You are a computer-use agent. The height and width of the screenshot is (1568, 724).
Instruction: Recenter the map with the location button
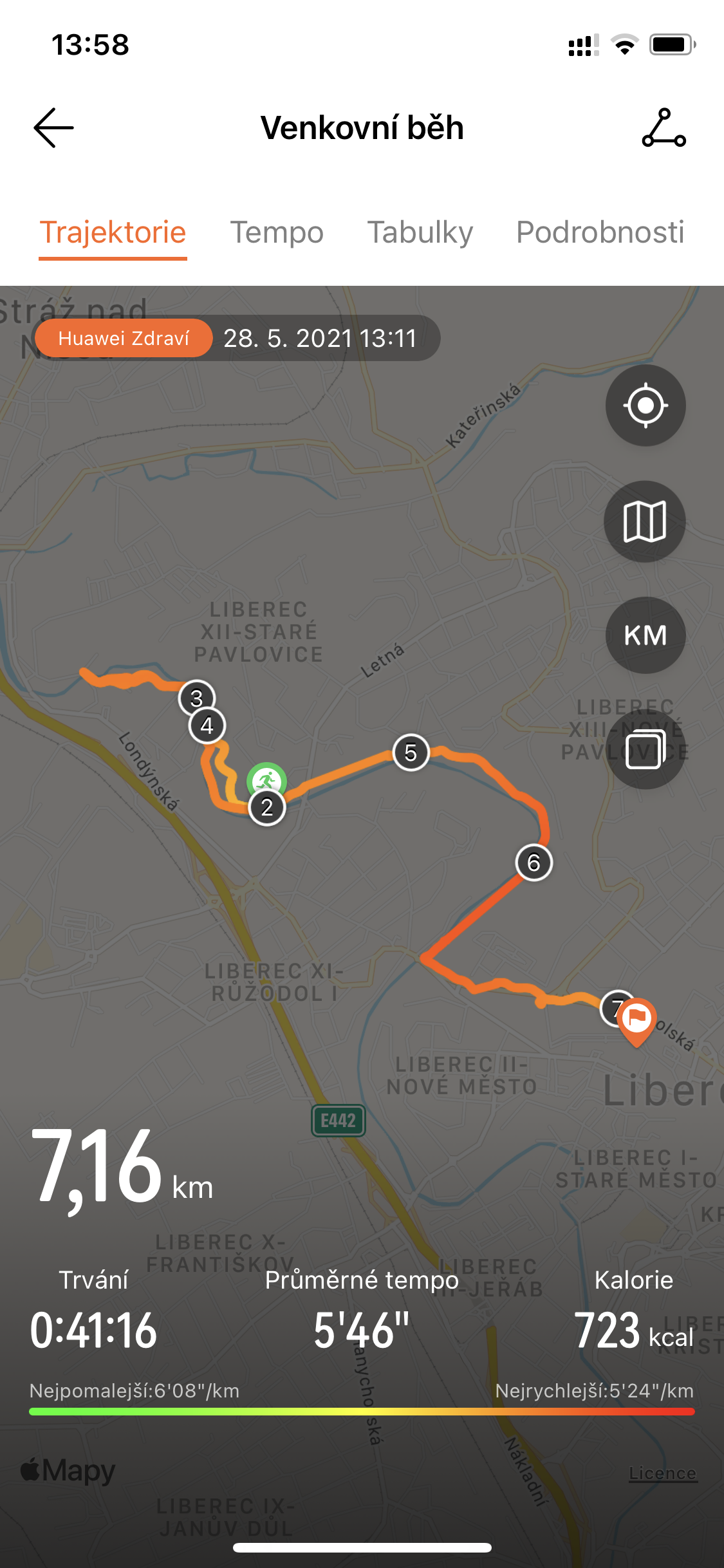pos(645,406)
